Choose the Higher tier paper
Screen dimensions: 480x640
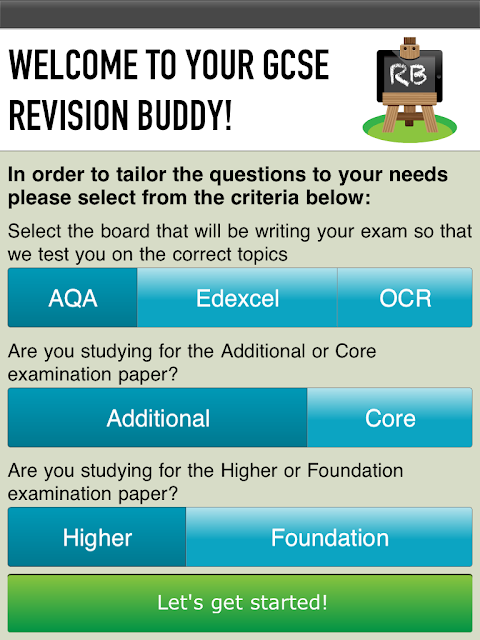click(x=97, y=537)
